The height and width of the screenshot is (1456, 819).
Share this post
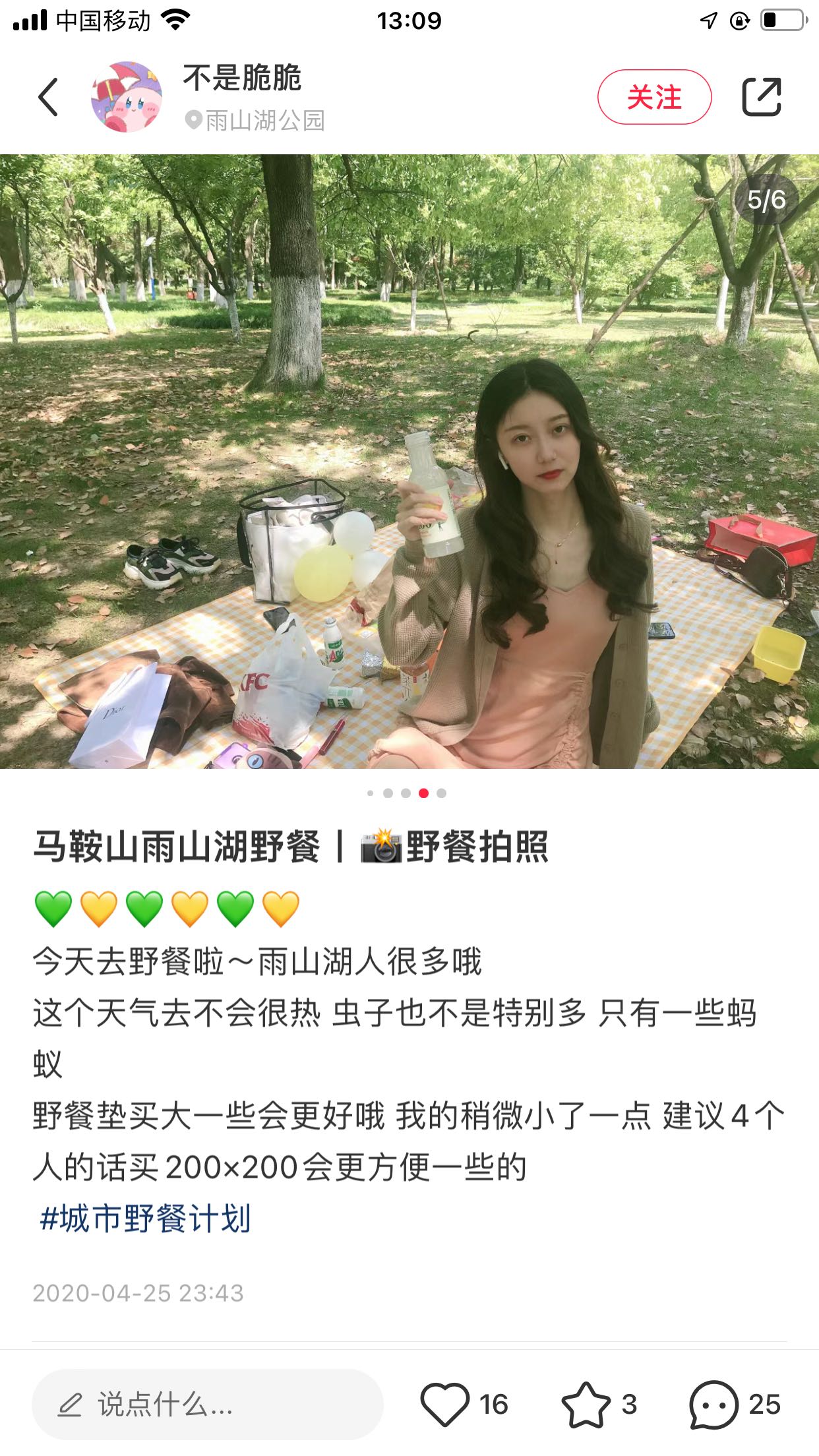(x=762, y=97)
